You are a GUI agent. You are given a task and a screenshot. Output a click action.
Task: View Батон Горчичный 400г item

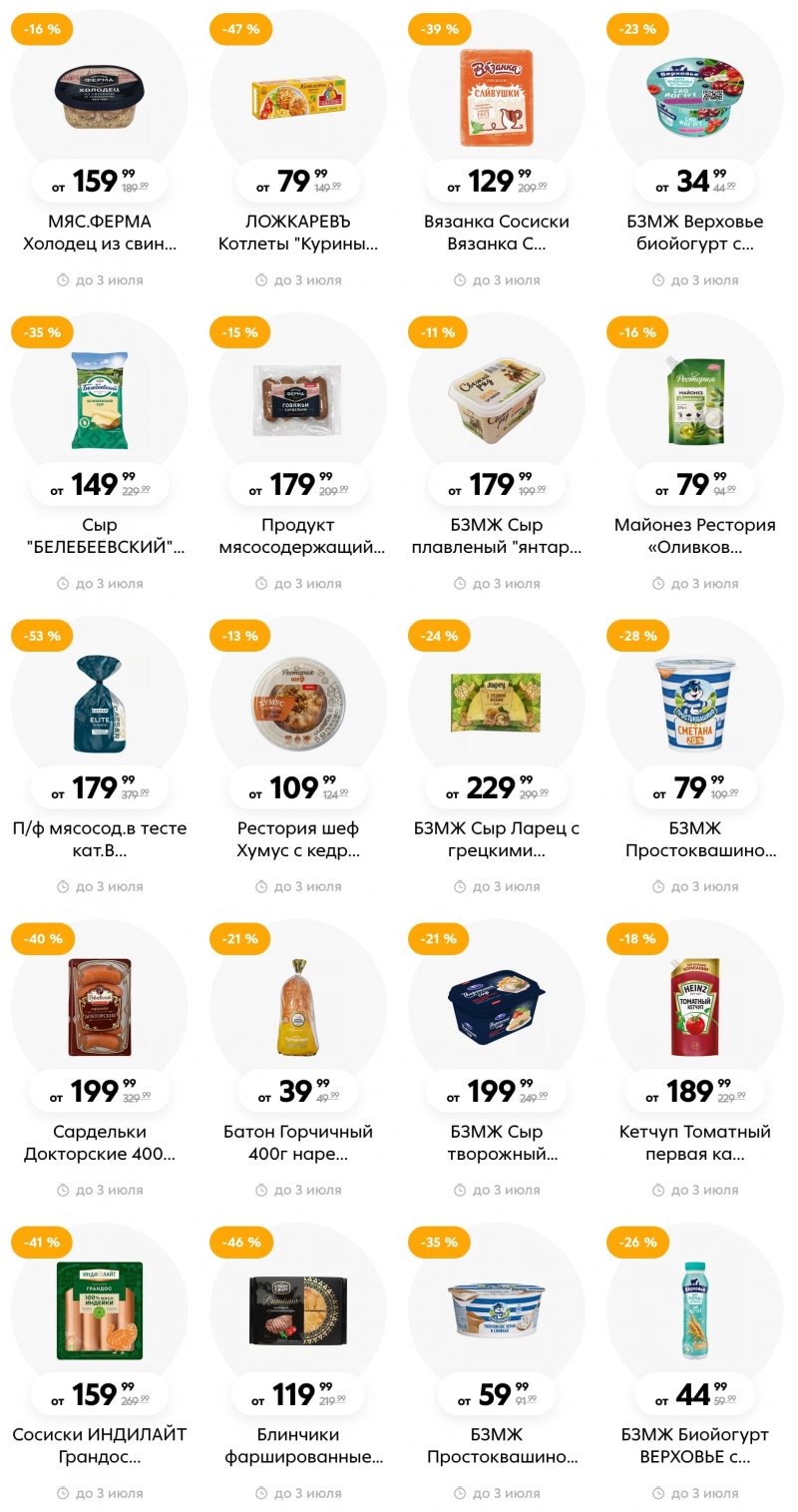point(298,1008)
